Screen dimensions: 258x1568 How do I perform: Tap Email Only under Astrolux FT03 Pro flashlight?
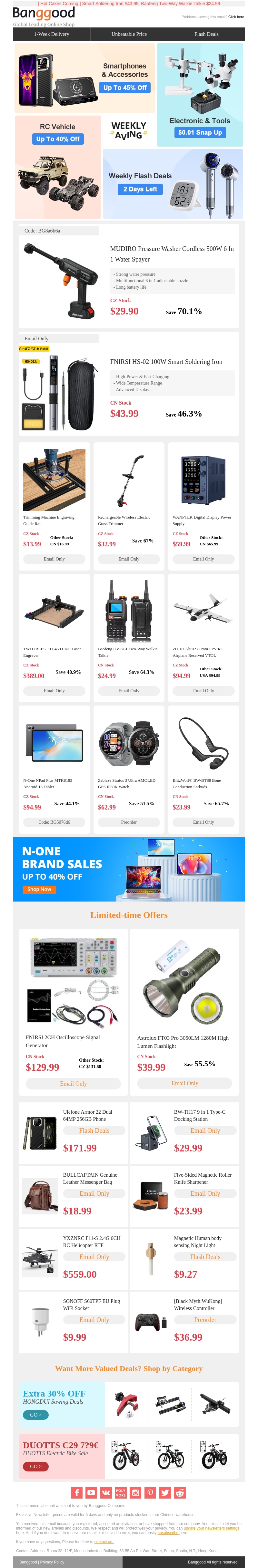(184, 1083)
